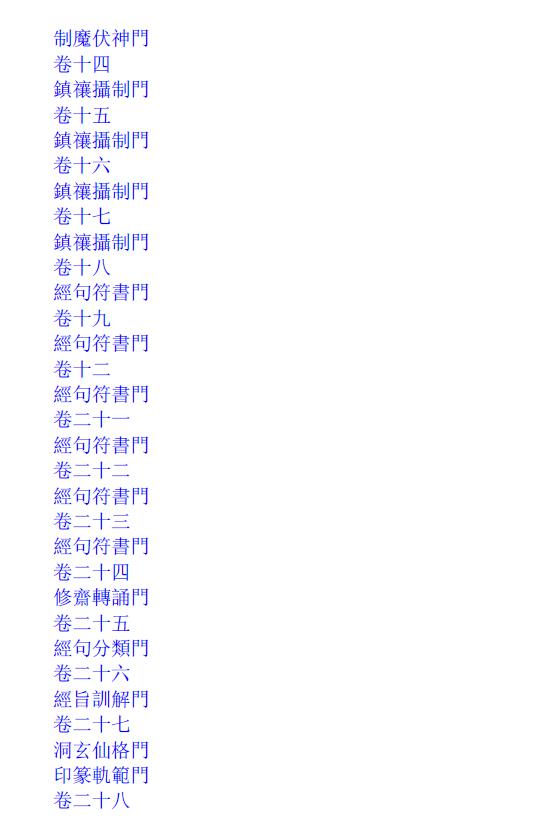The height and width of the screenshot is (838, 533).
Task: Select the 卷十七 link
Action: [82, 216]
